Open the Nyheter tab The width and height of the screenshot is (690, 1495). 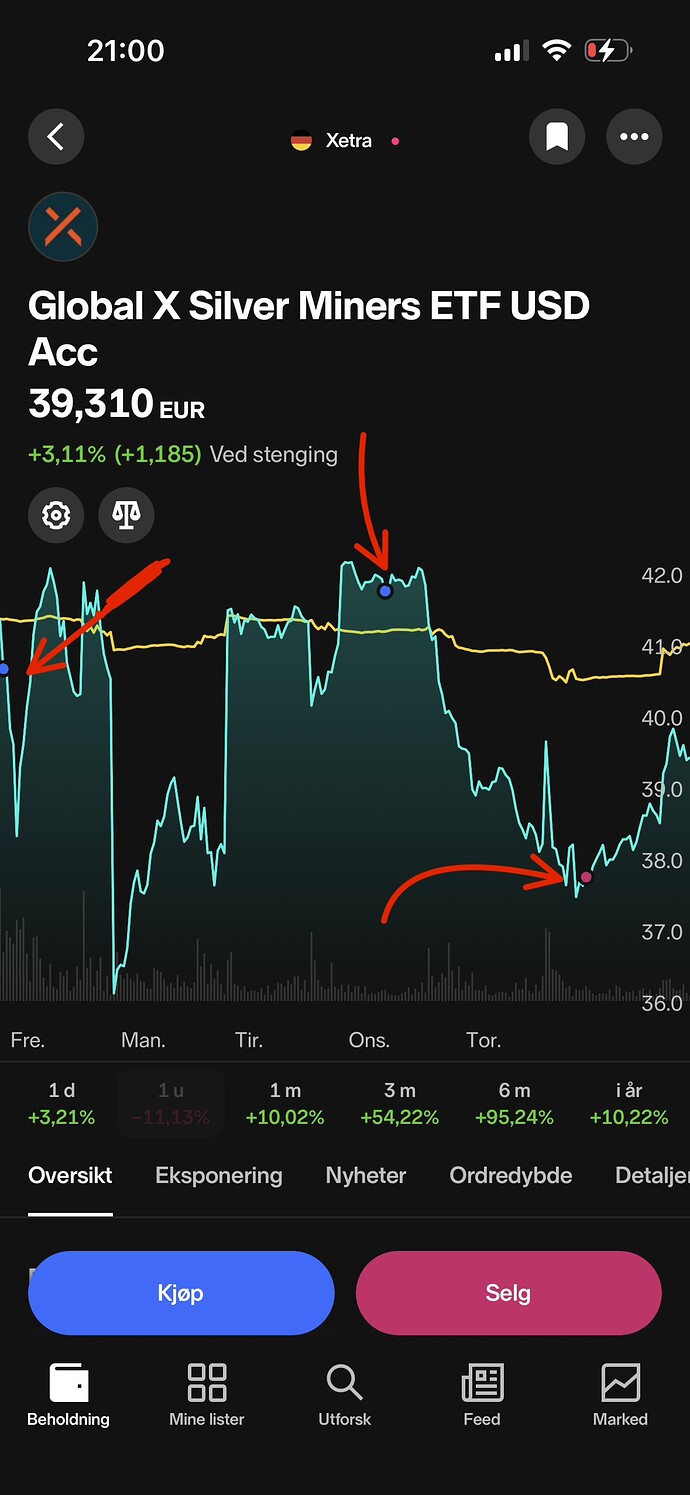366,1176
